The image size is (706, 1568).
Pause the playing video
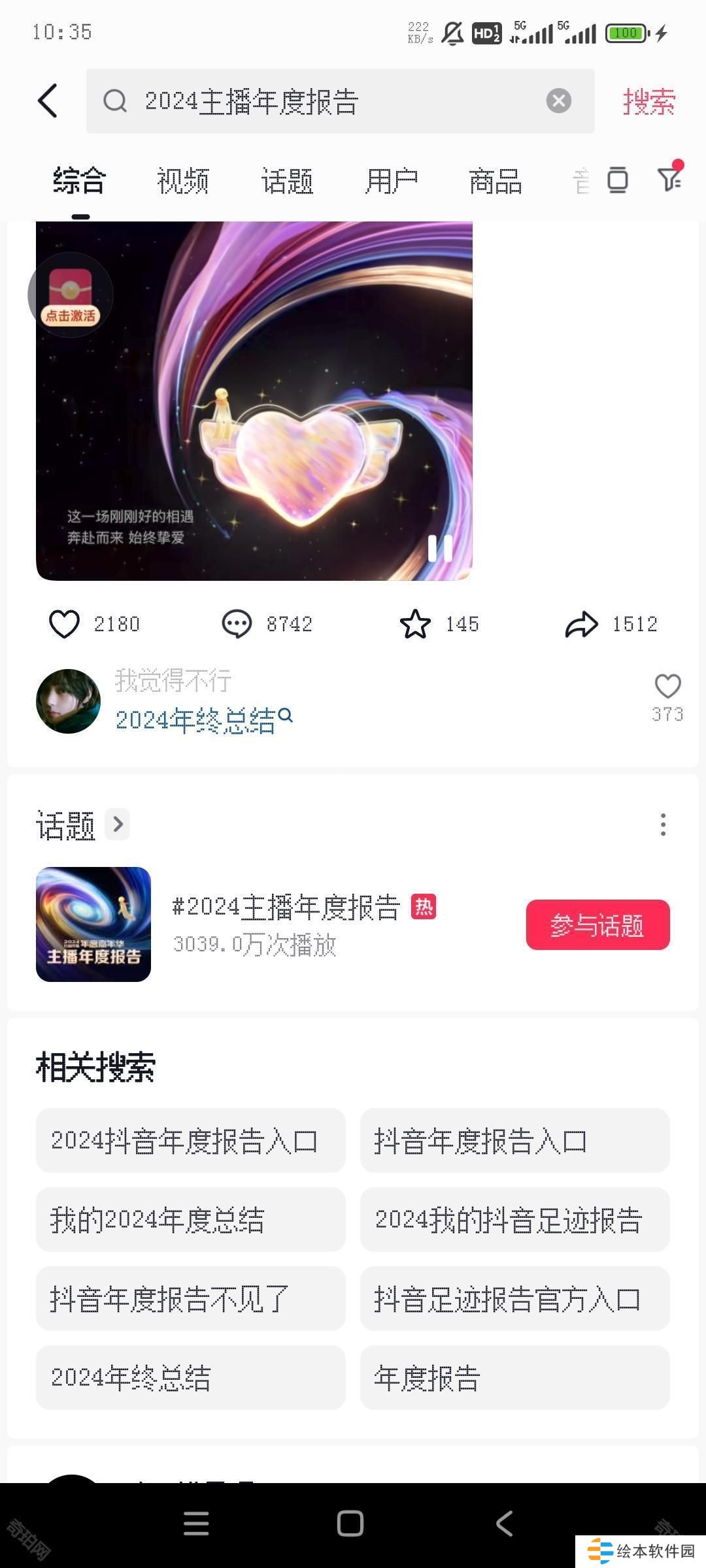tap(440, 548)
